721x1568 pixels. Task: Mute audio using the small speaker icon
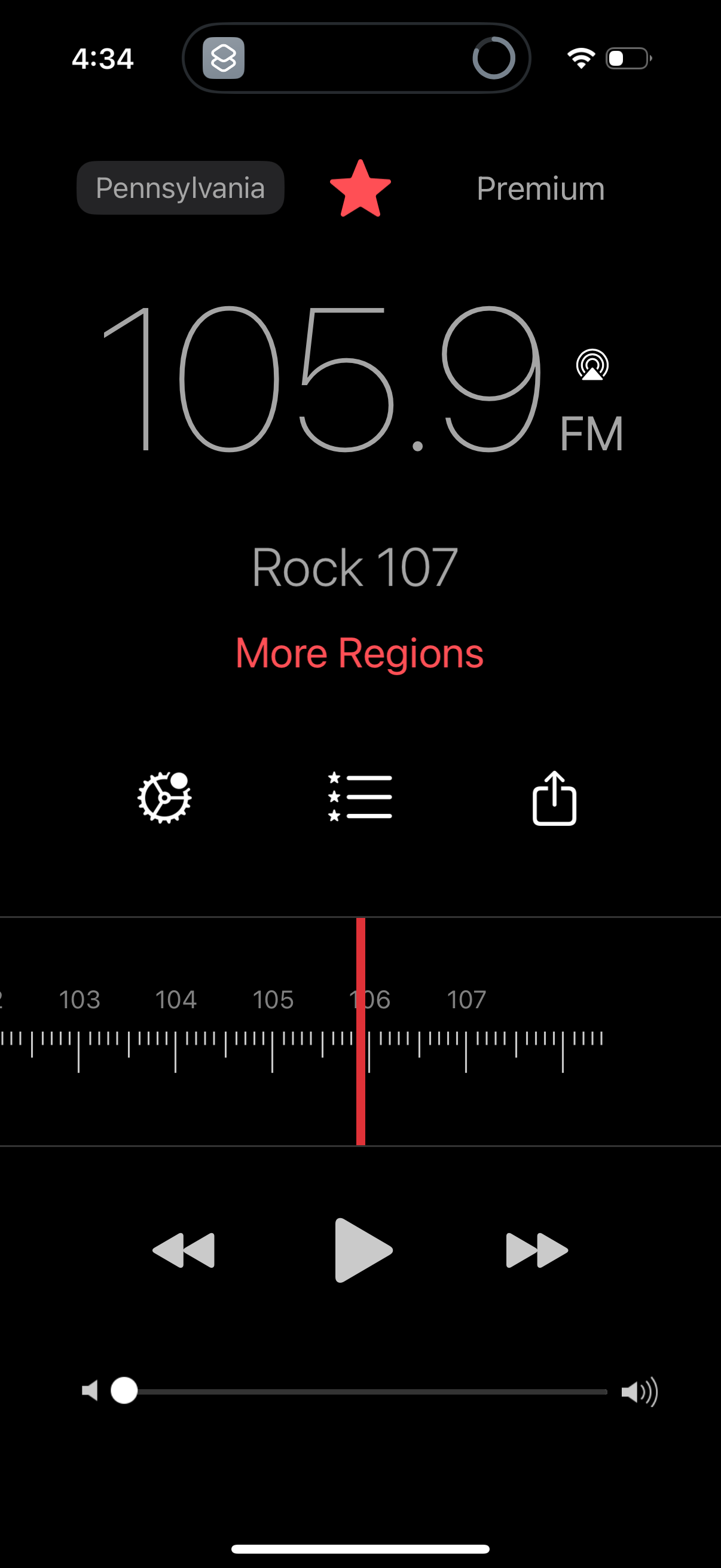click(90, 1392)
